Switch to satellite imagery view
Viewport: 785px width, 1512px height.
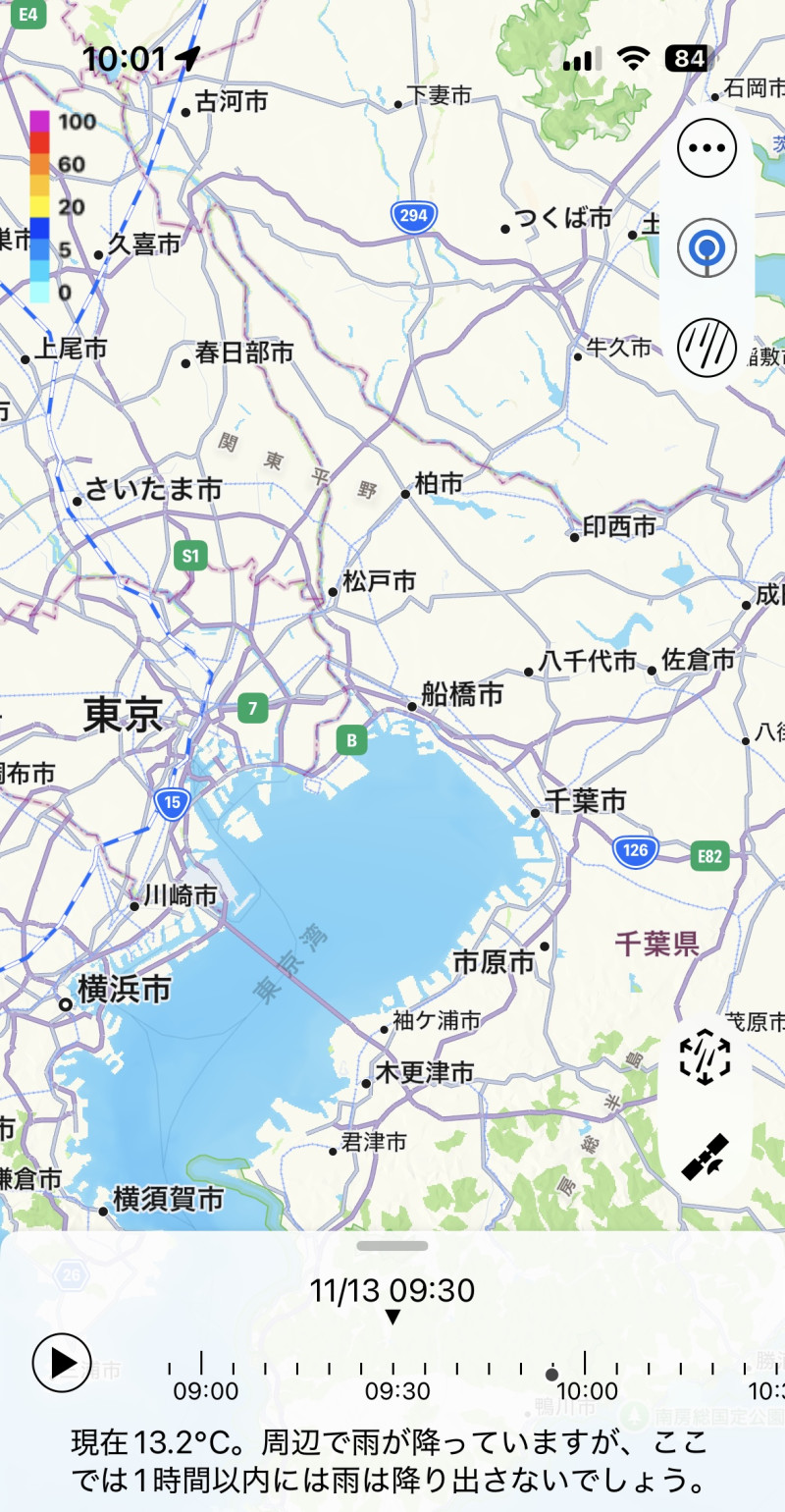click(705, 1158)
